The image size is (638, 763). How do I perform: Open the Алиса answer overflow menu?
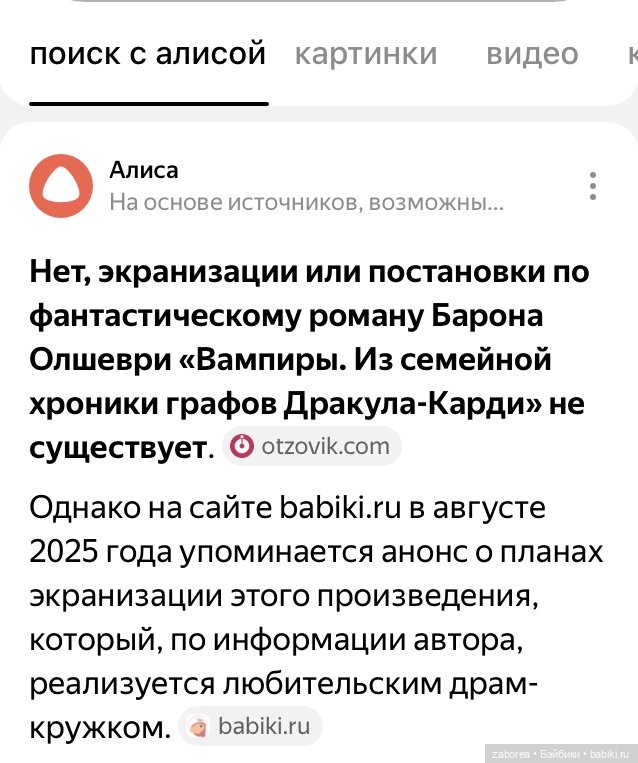point(593,187)
